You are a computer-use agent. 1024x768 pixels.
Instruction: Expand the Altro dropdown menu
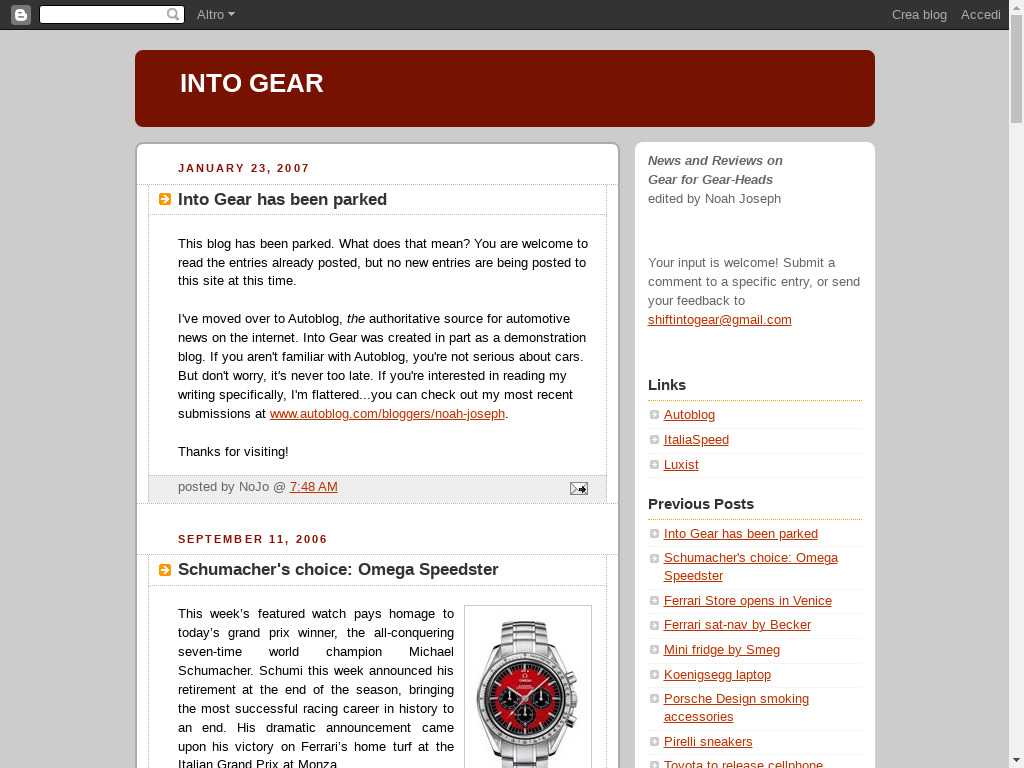[x=215, y=14]
